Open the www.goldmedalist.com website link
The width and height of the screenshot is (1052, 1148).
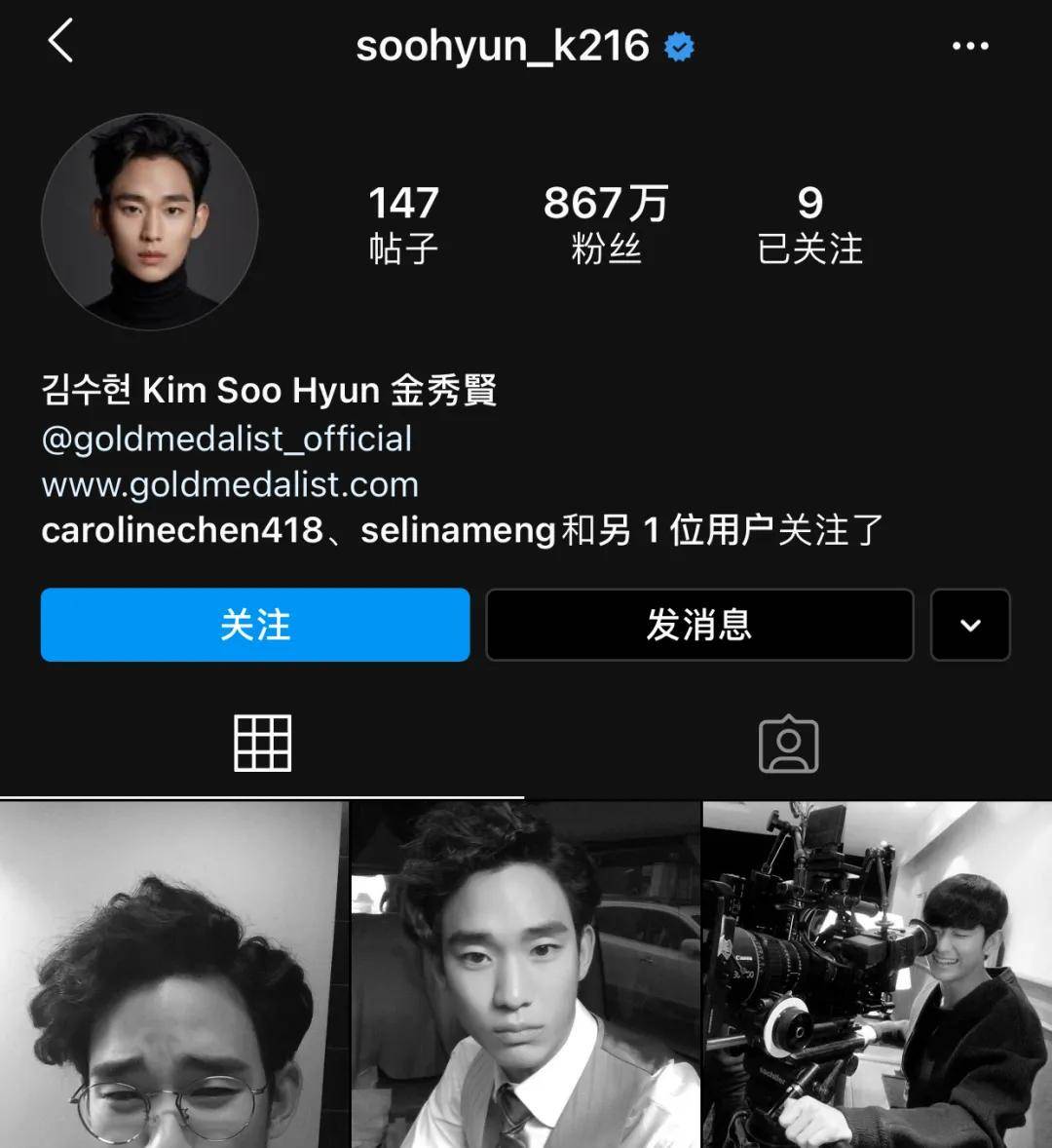click(x=230, y=484)
